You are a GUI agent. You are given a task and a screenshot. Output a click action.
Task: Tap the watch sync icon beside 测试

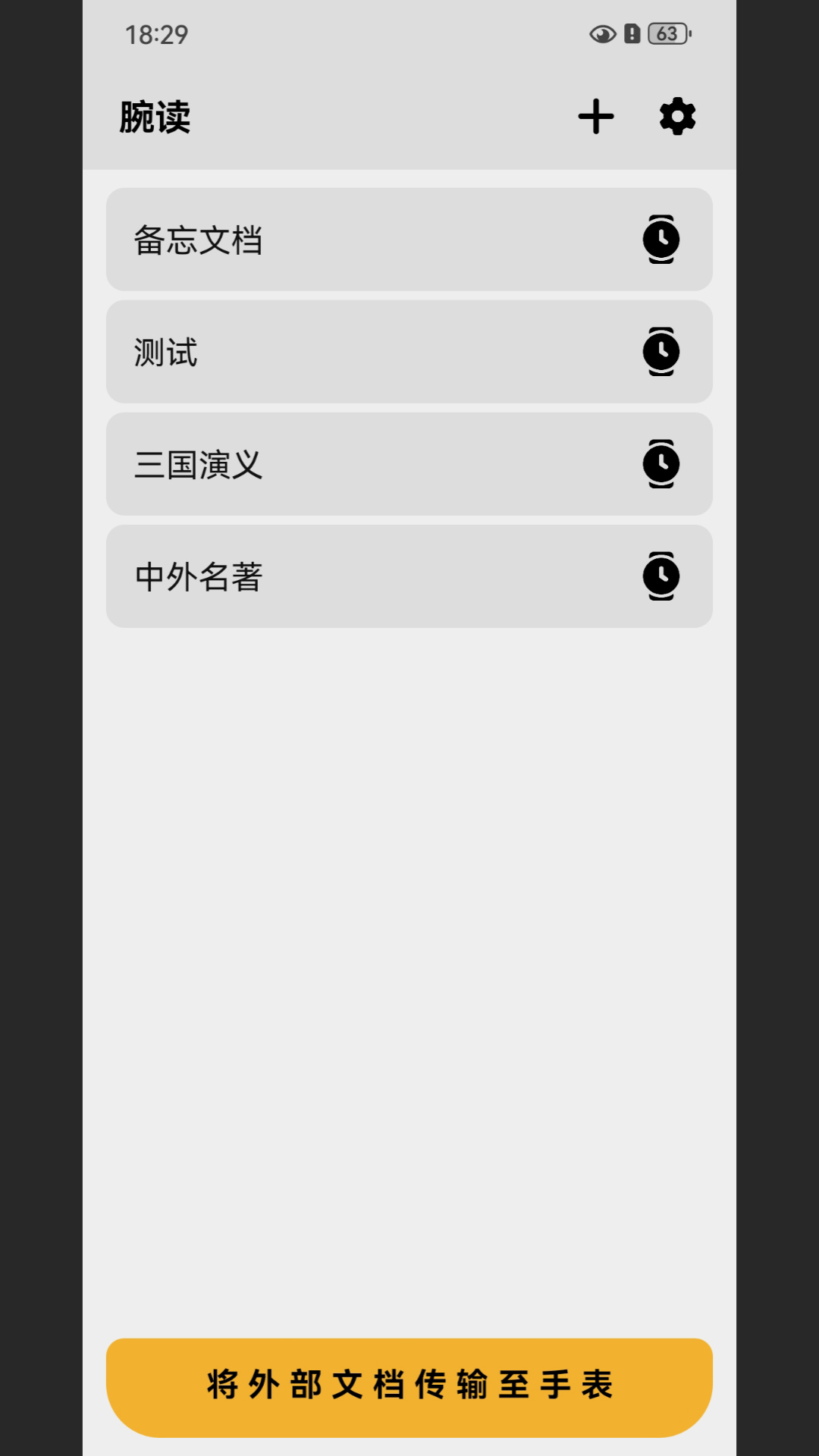pos(661,351)
